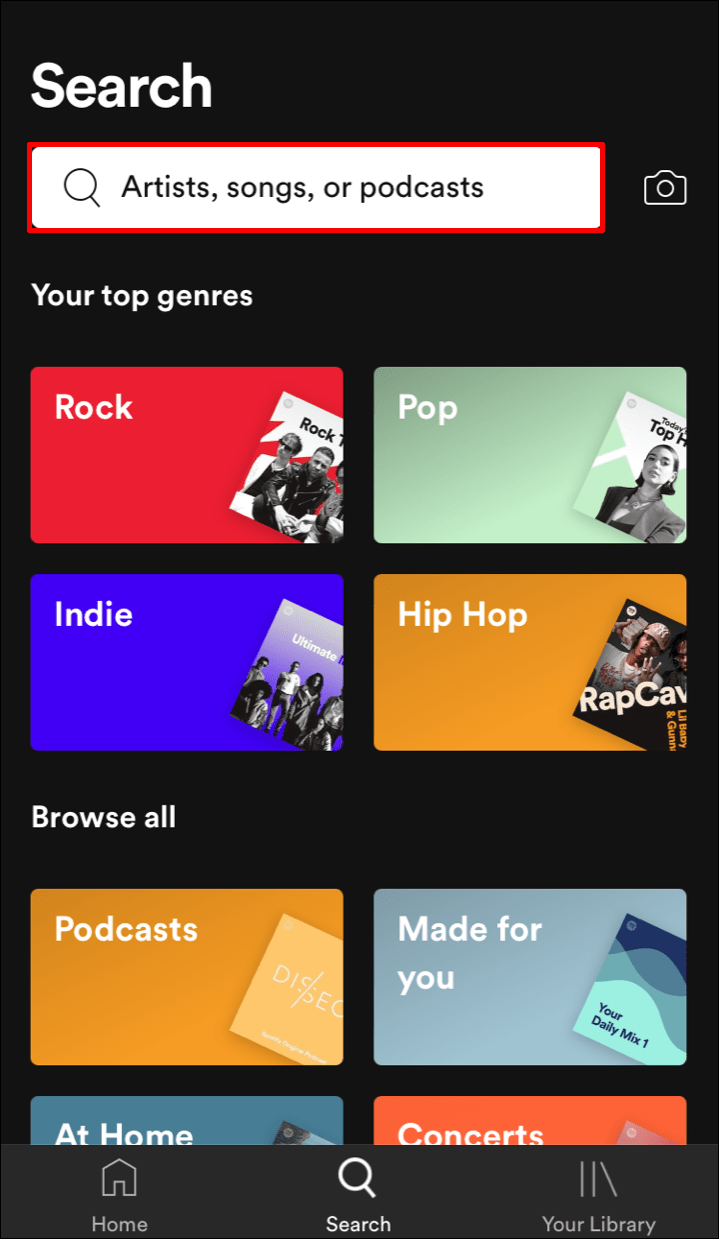Image resolution: width=719 pixels, height=1239 pixels.
Task: Select the Pop genre tile
Action: [x=530, y=455]
